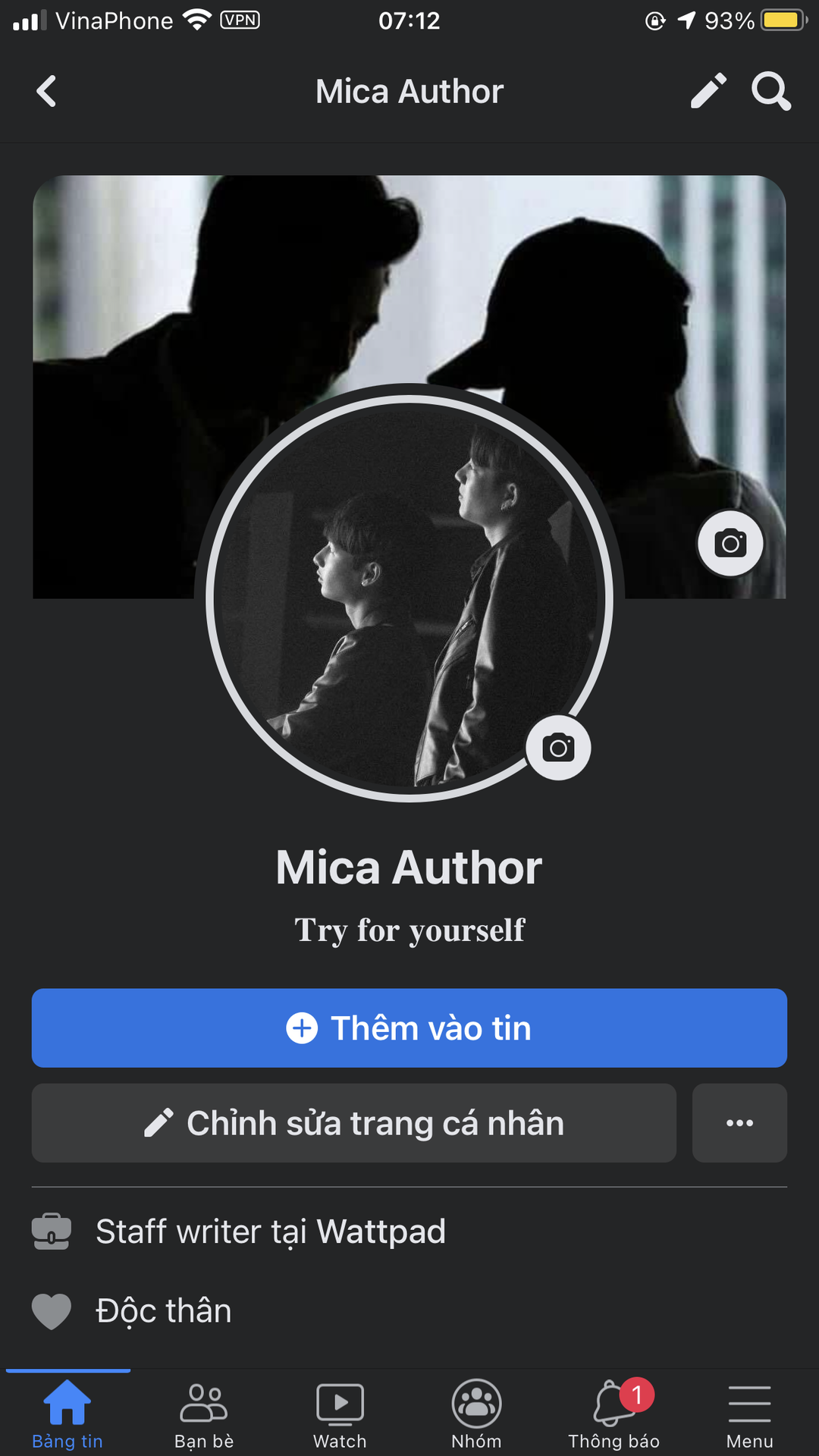Change cover photo via camera icon
Viewport: 819px width, 1456px height.
click(730, 544)
